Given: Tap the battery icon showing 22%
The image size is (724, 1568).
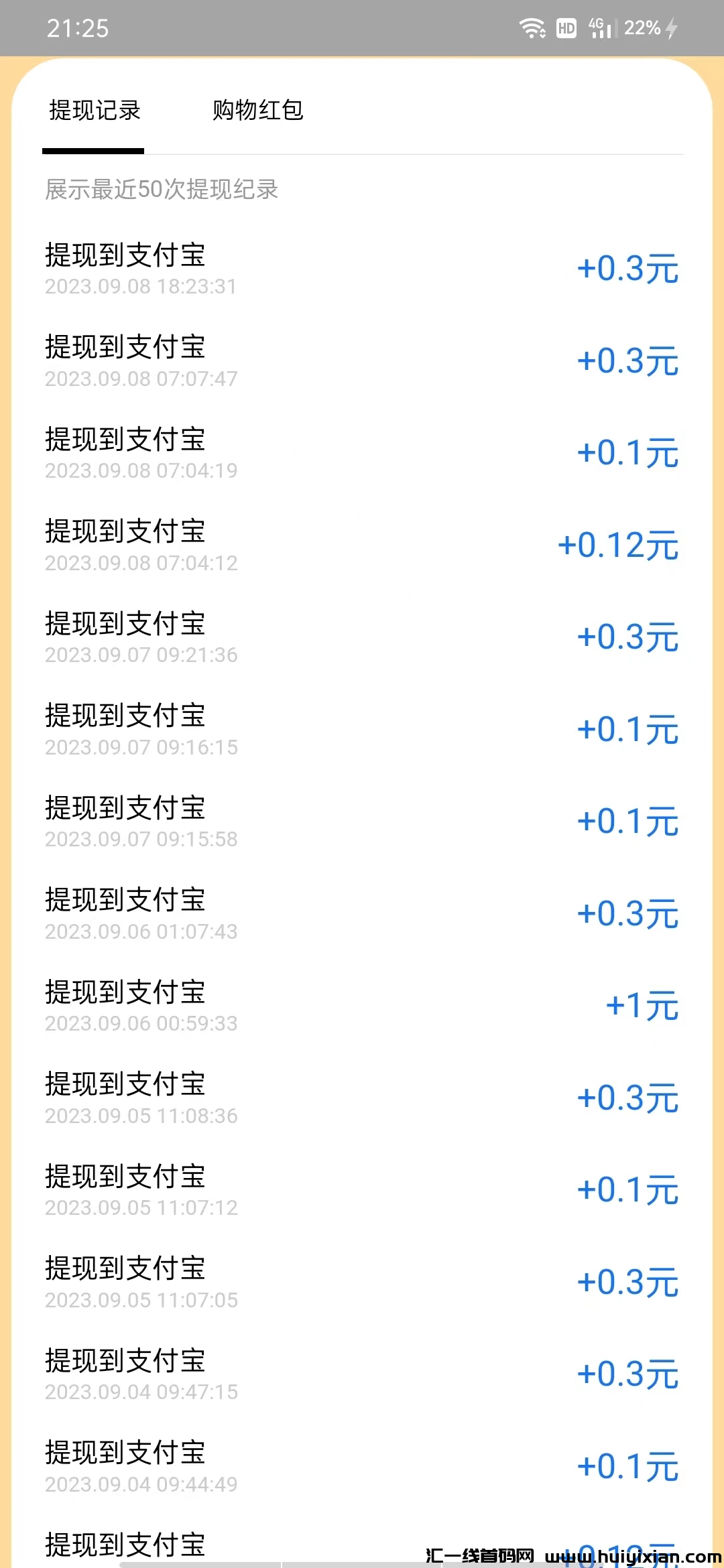Looking at the screenshot, I should 642,28.
